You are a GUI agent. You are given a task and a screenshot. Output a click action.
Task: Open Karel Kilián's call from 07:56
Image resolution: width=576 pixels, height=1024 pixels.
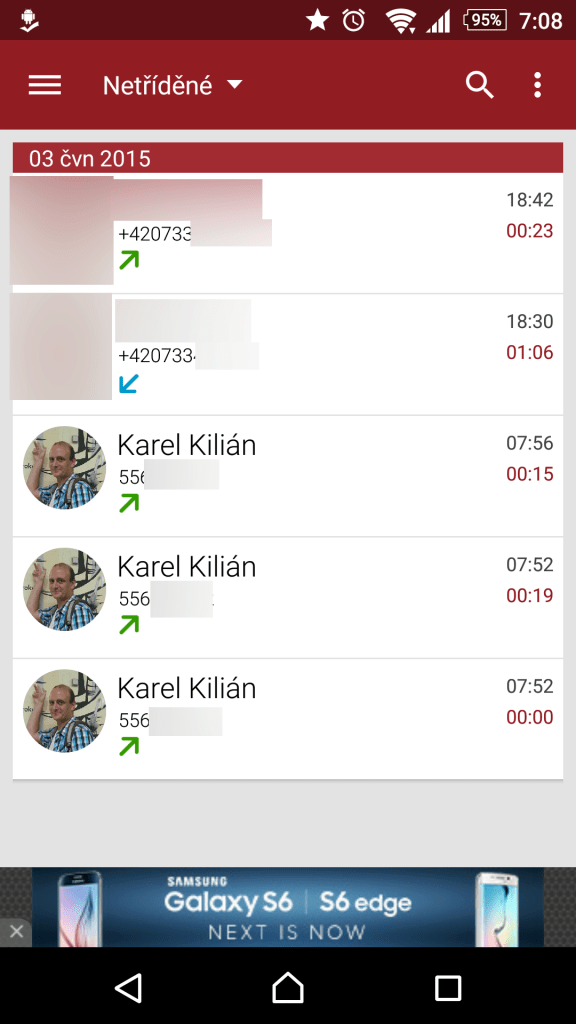tap(287, 476)
